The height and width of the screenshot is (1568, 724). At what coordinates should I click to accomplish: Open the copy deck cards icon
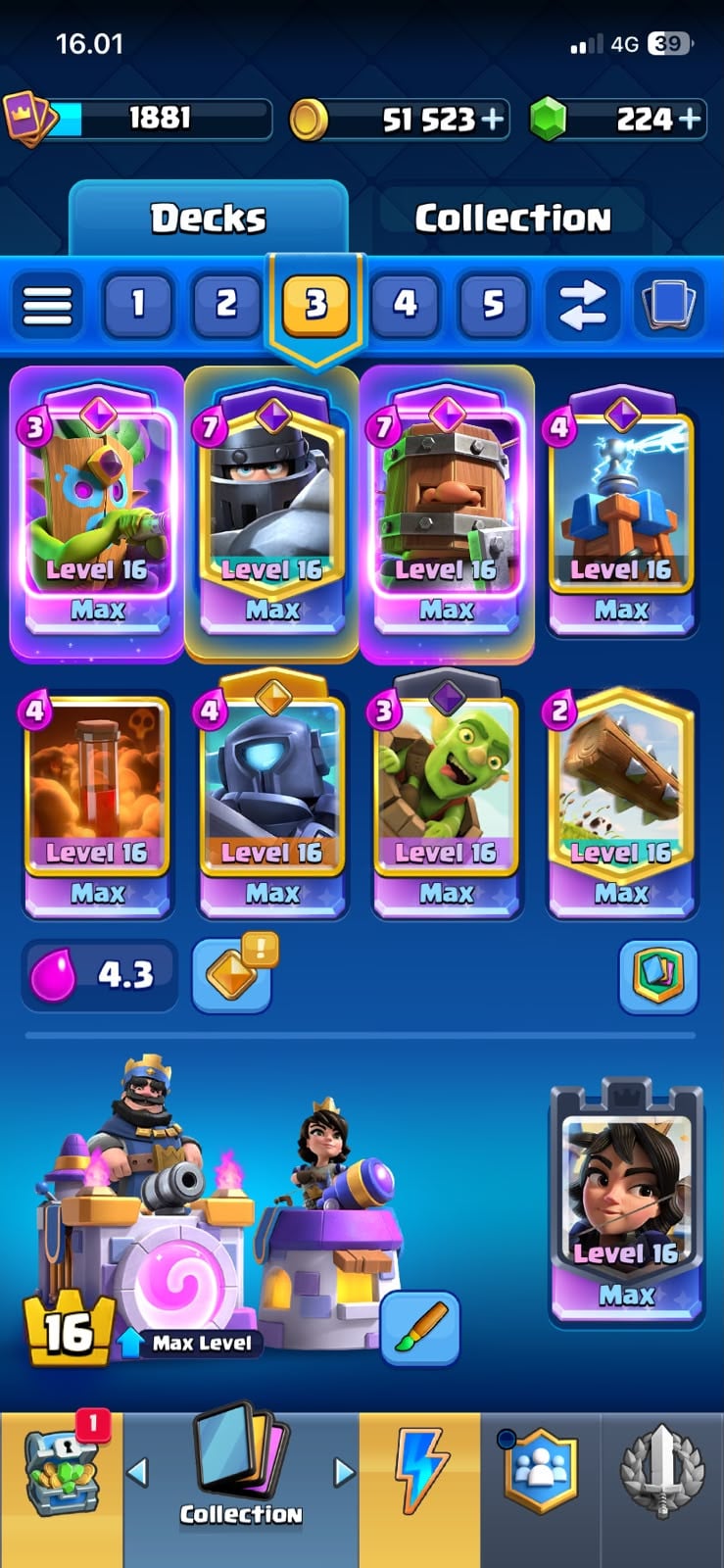tap(669, 305)
